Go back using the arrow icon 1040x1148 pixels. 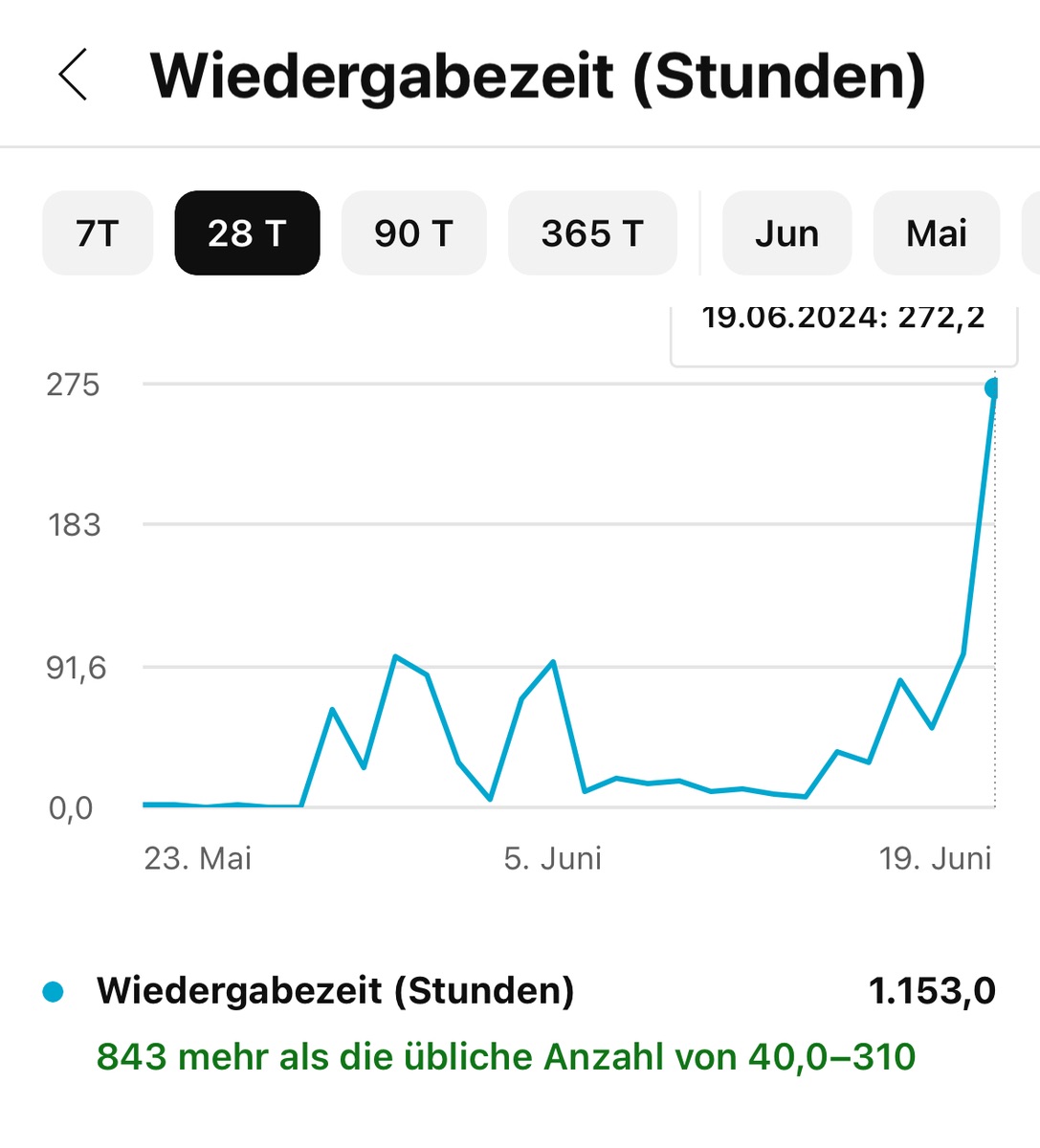(x=74, y=75)
